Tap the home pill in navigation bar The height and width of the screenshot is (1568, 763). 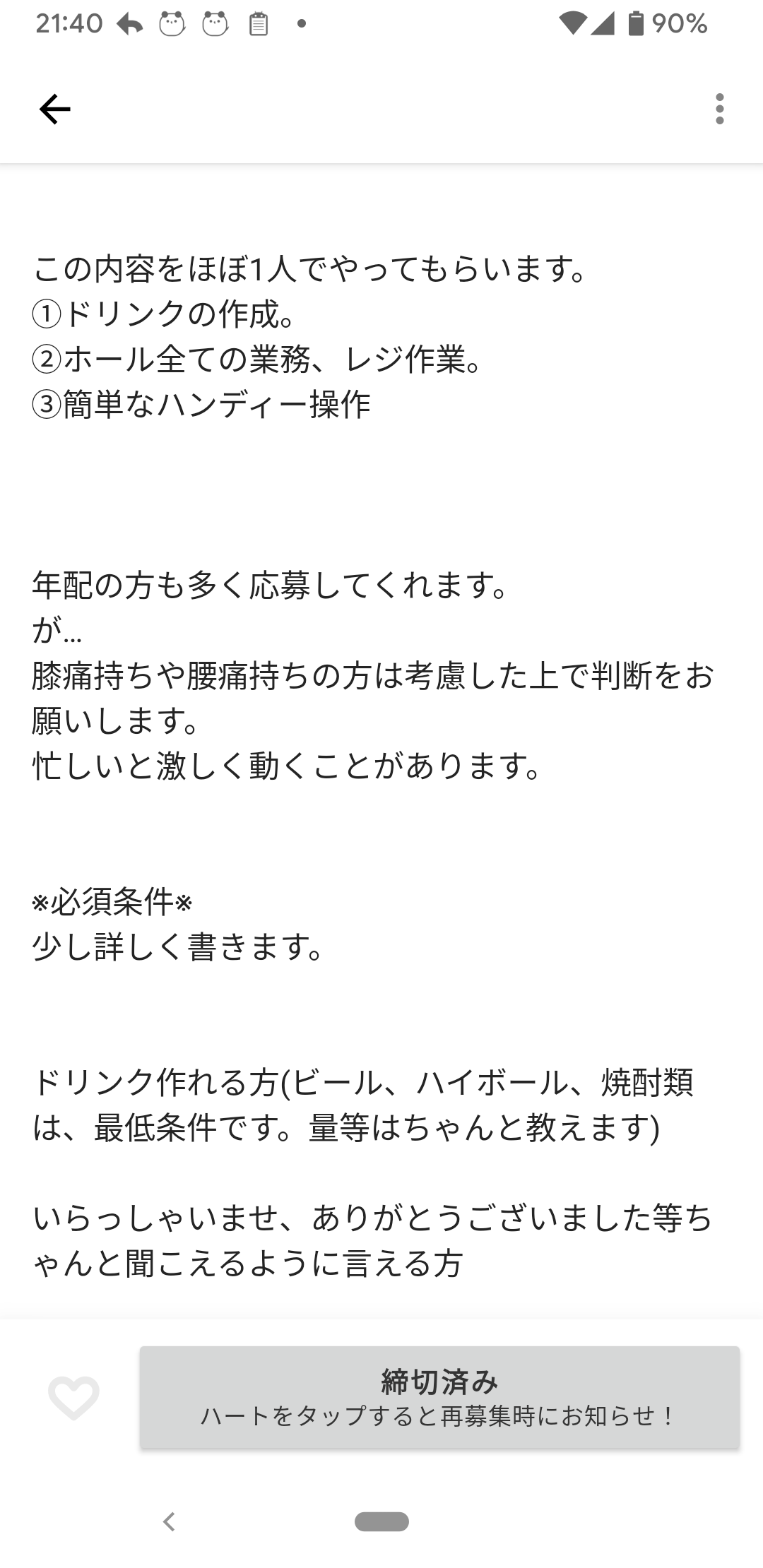pos(381,1521)
